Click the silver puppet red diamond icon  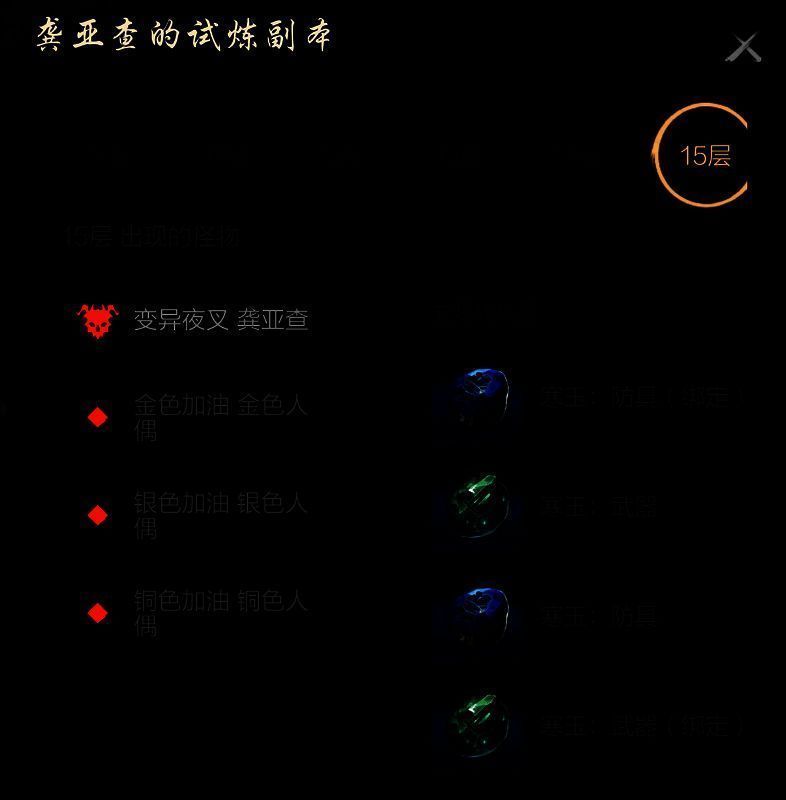[x=97, y=515]
